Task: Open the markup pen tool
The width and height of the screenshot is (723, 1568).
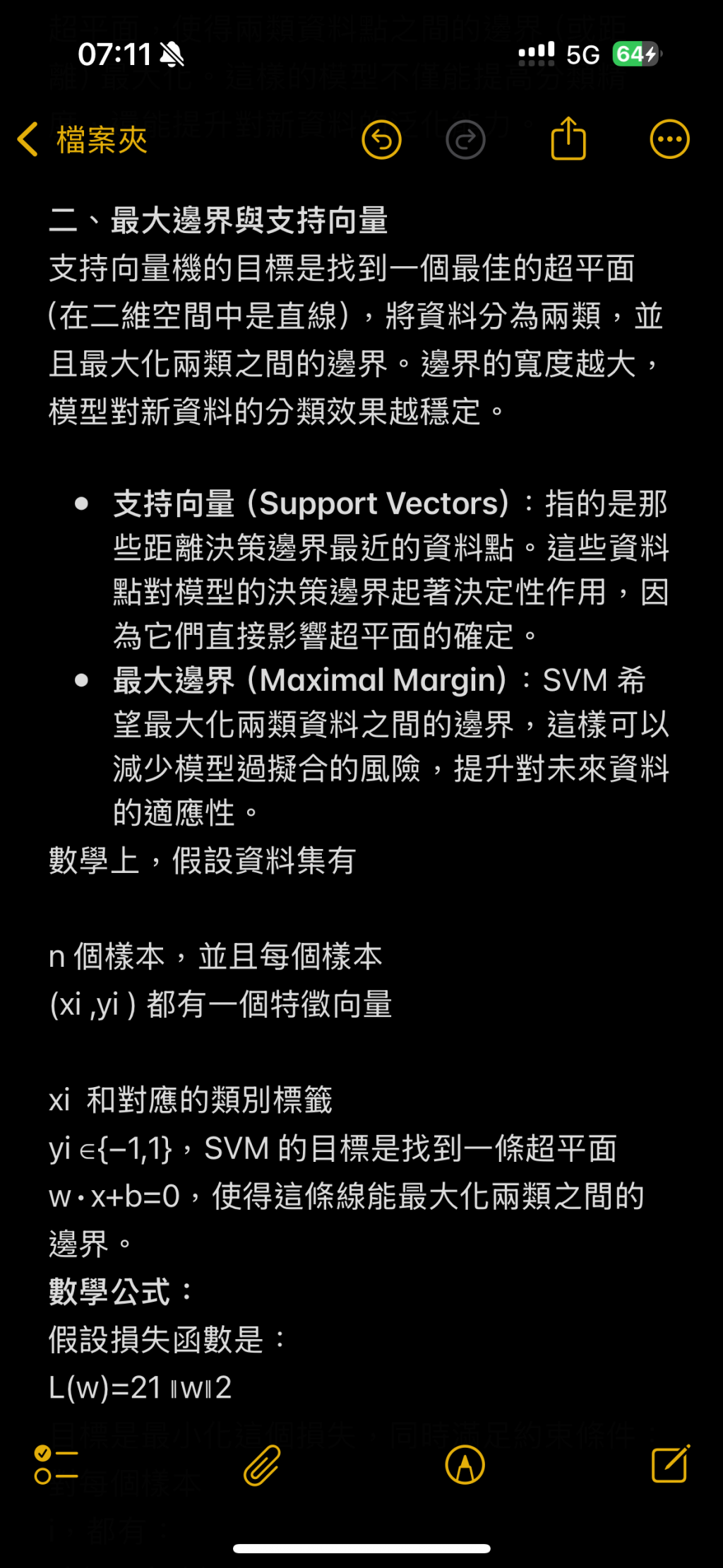Action: tap(465, 1465)
